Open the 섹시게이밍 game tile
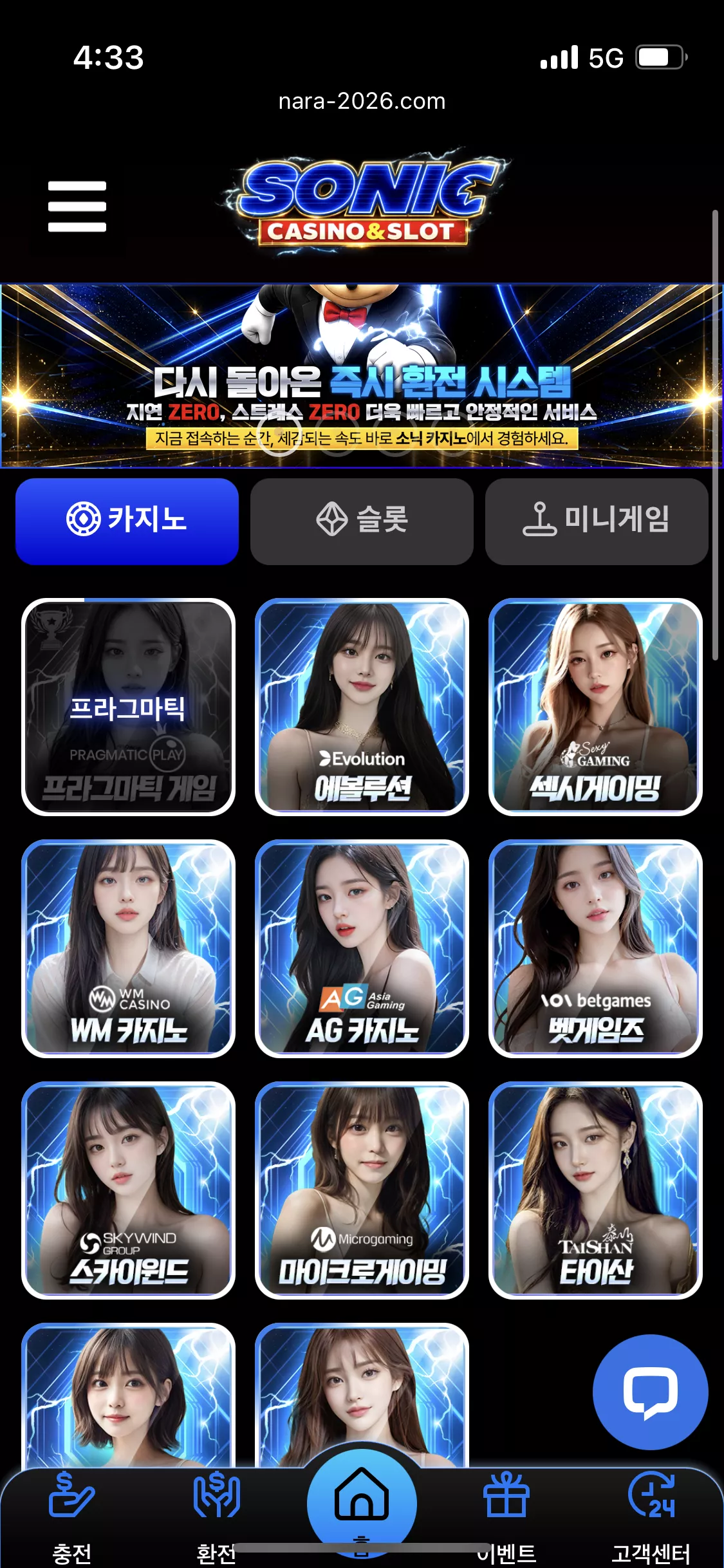The height and width of the screenshot is (1568, 724). coord(595,707)
